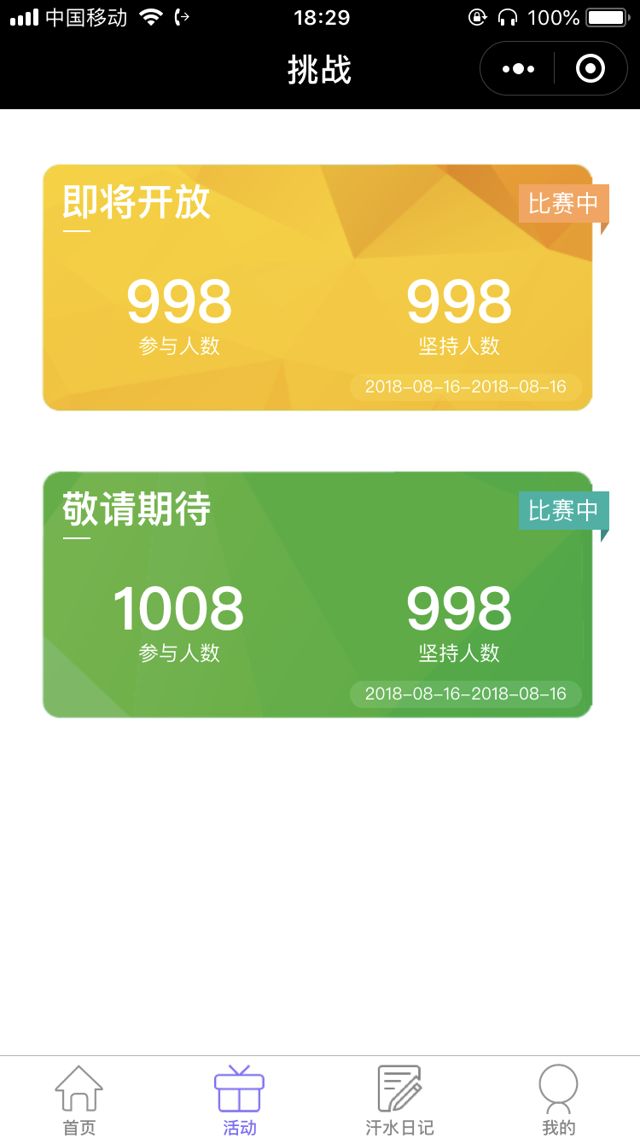
Task: Open the 我的 profile tab
Action: pos(558,1099)
